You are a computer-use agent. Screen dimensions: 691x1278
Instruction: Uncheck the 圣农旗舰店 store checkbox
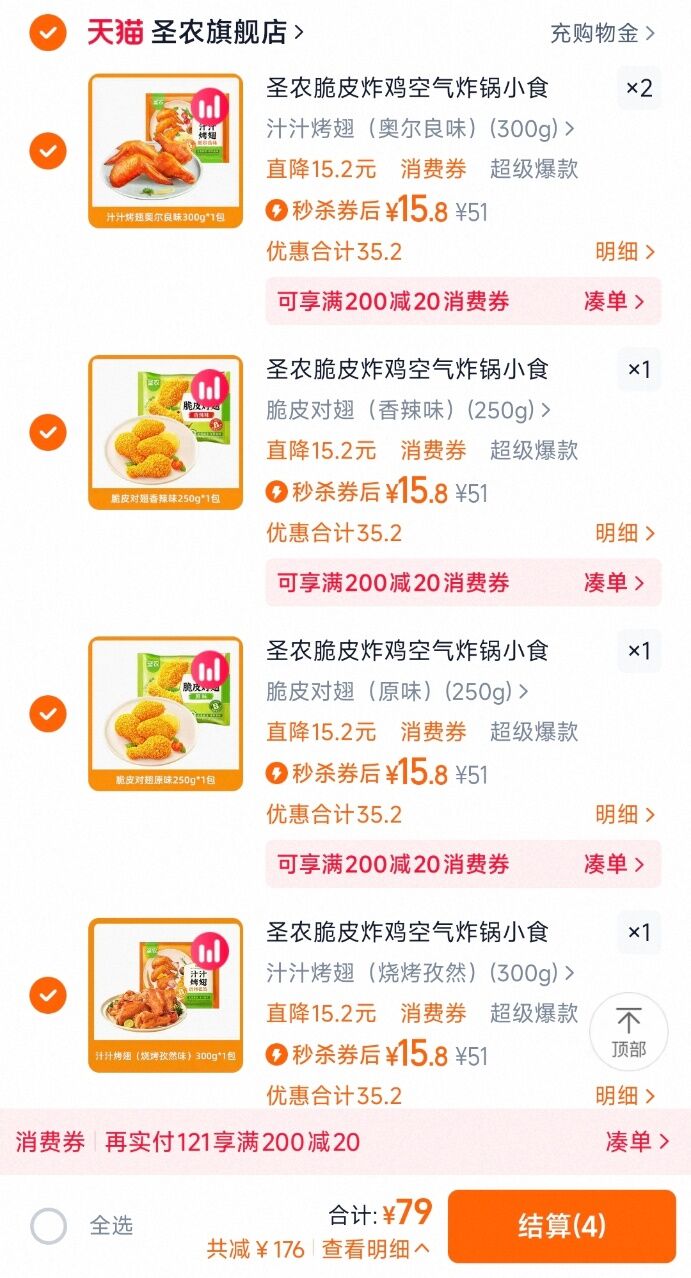tap(48, 32)
